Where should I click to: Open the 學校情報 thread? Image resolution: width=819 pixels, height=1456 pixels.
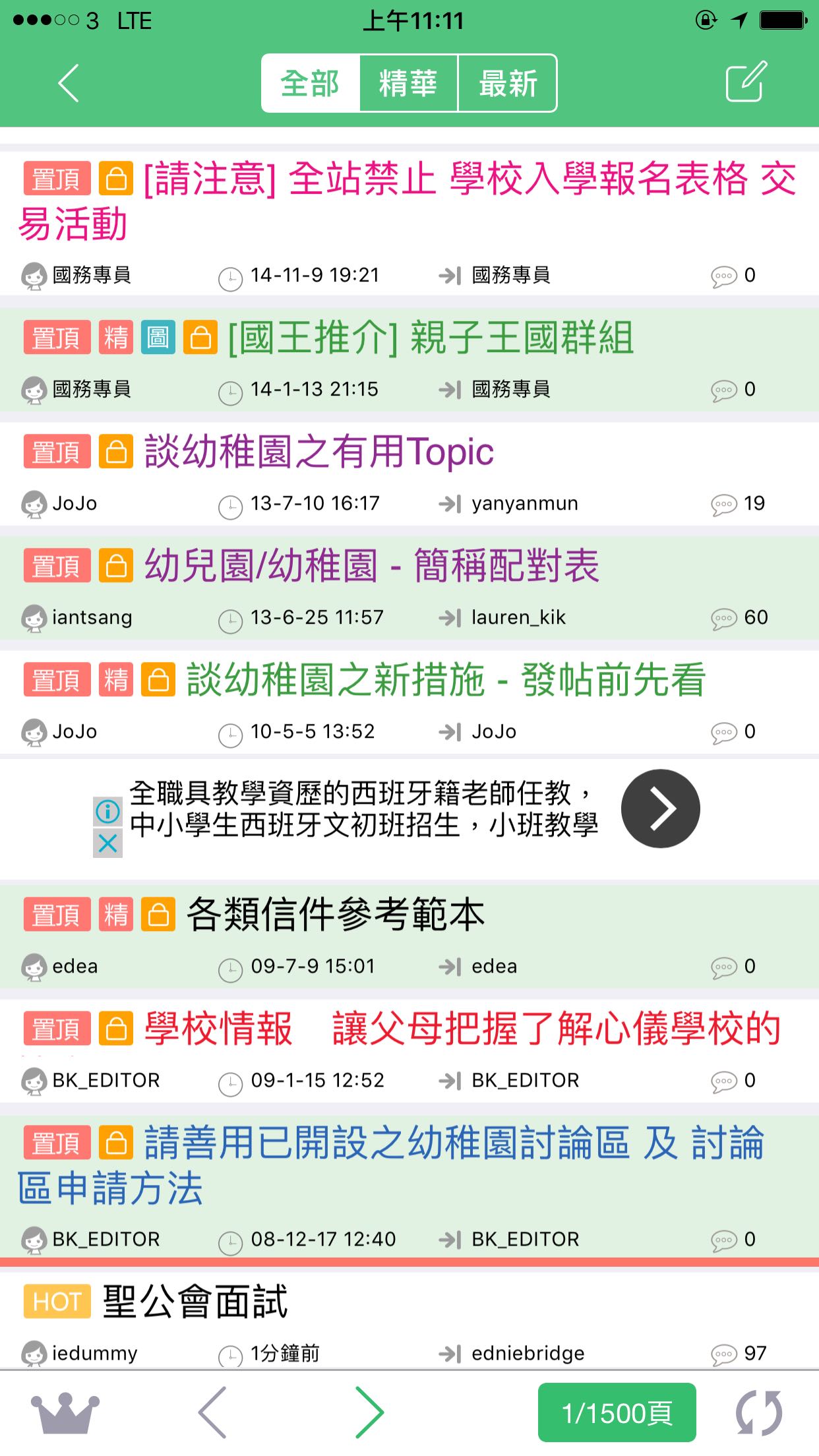tap(462, 1029)
